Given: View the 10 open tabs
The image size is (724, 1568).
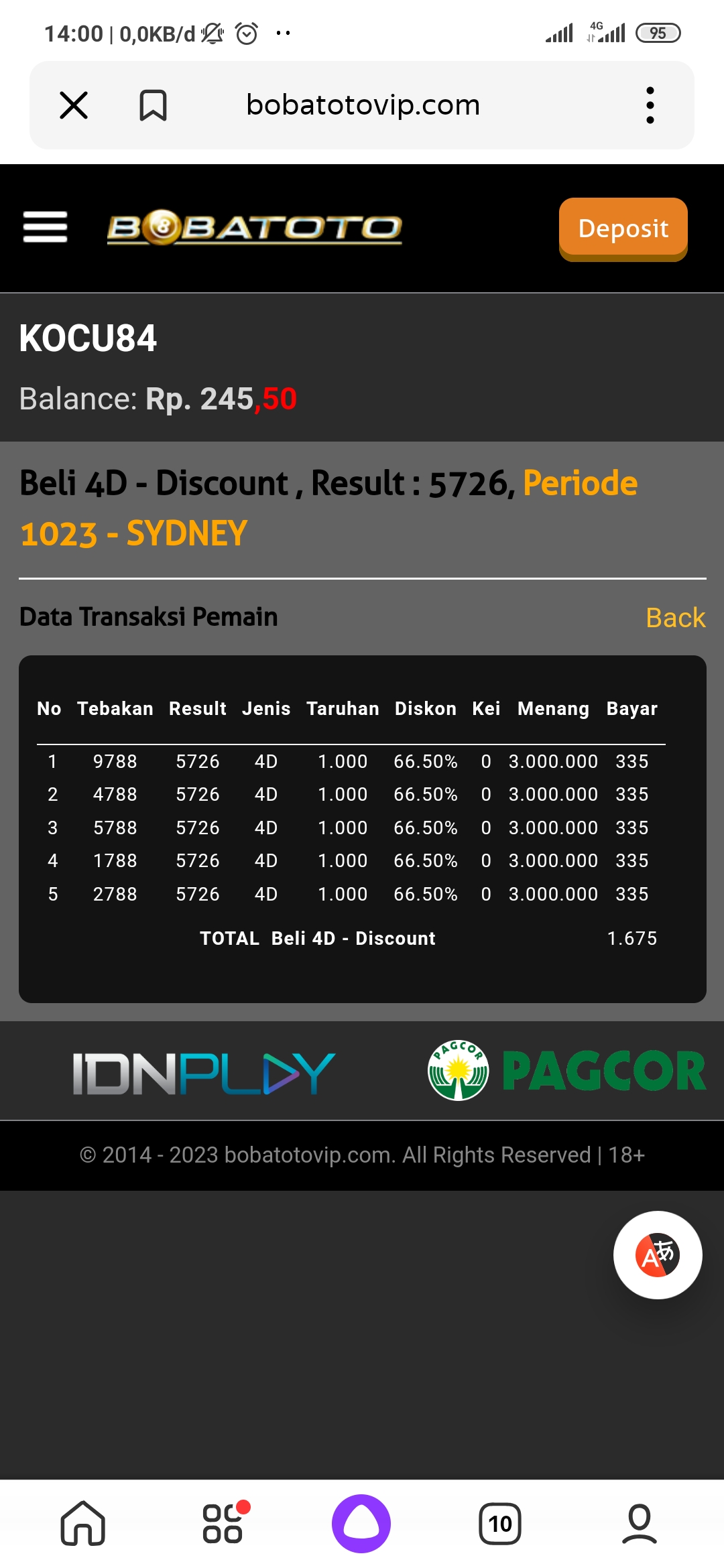Looking at the screenshot, I should coord(500,1523).
